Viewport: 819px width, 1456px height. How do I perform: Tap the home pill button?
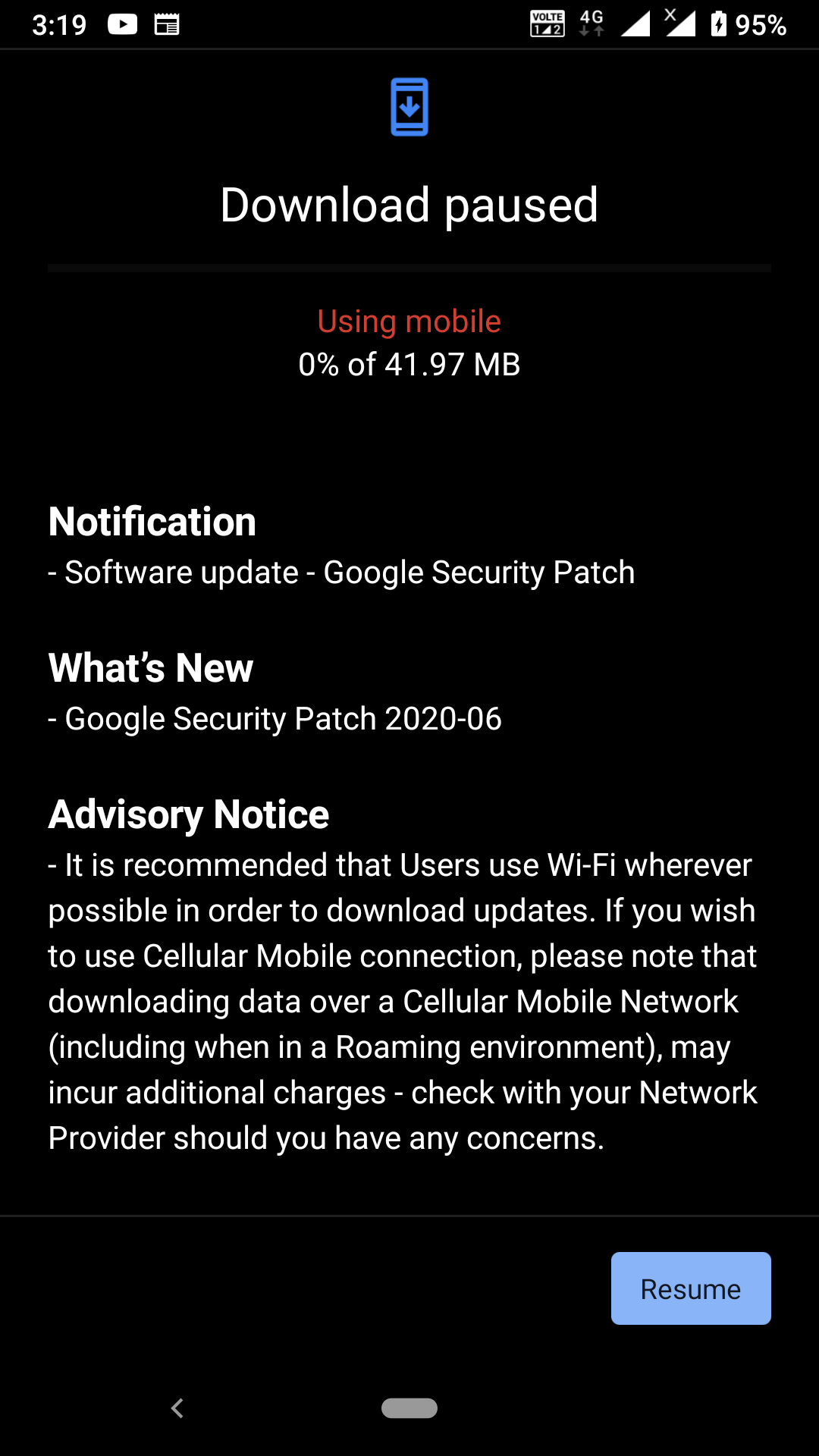pyautogui.click(x=409, y=1408)
